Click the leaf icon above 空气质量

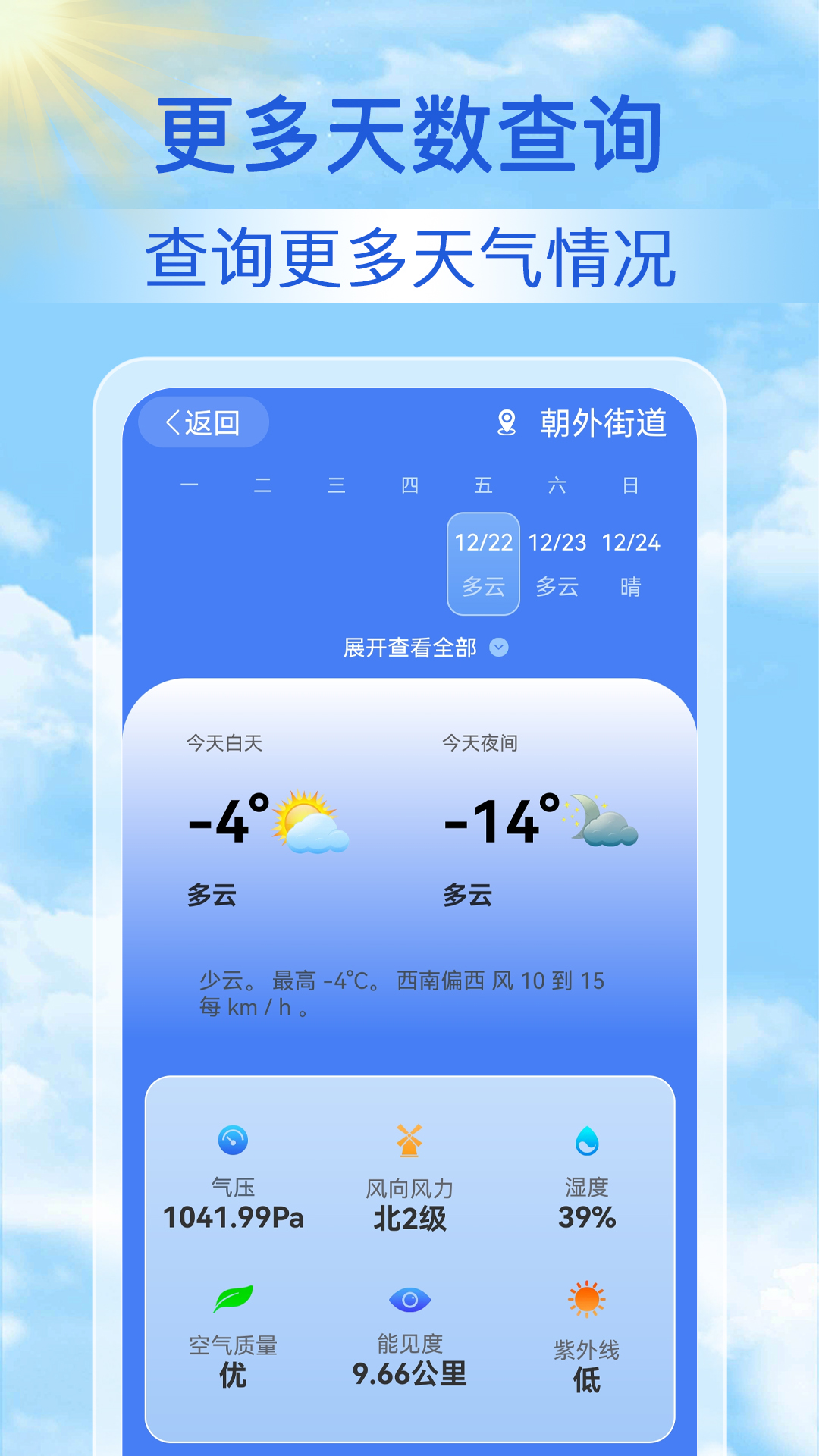pyautogui.click(x=233, y=1298)
